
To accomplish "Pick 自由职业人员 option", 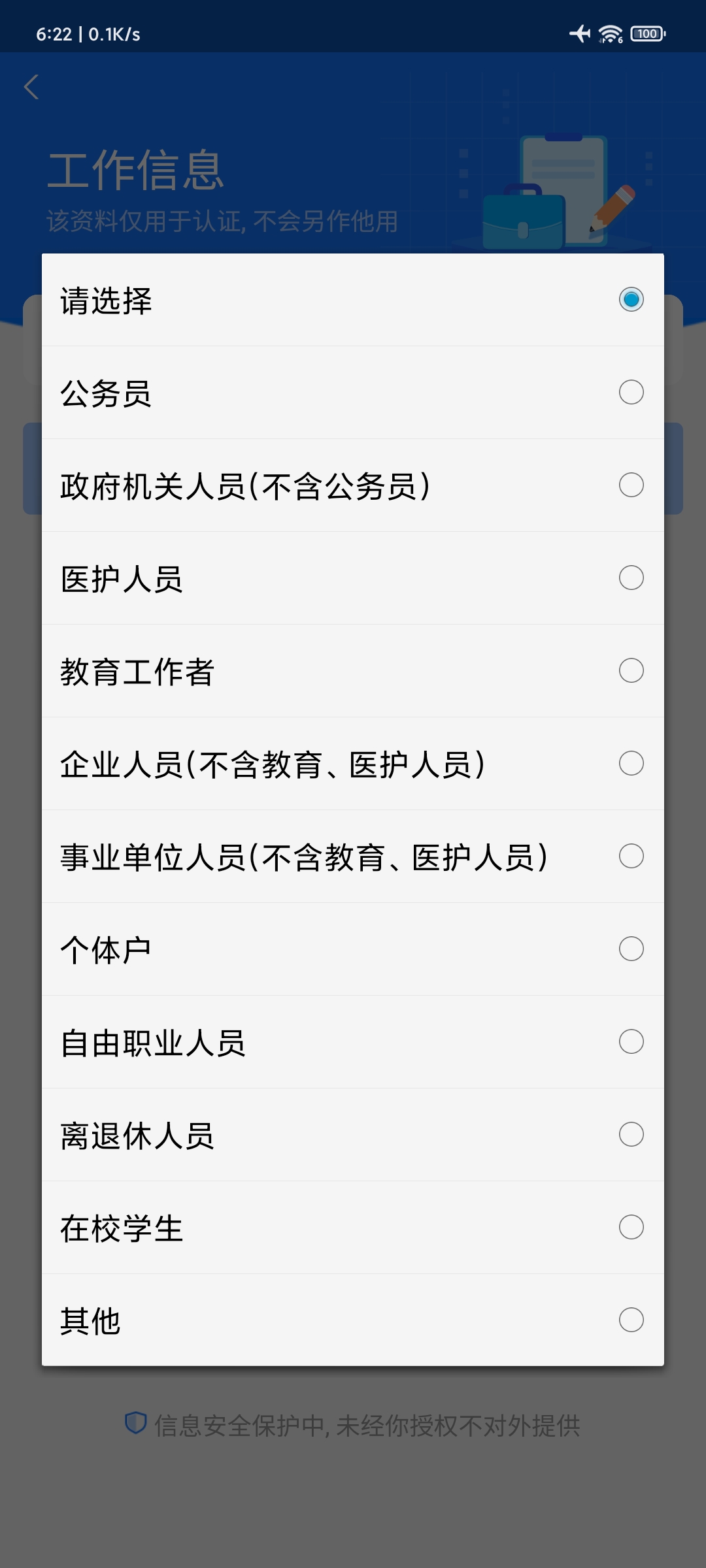I will coord(353,1042).
